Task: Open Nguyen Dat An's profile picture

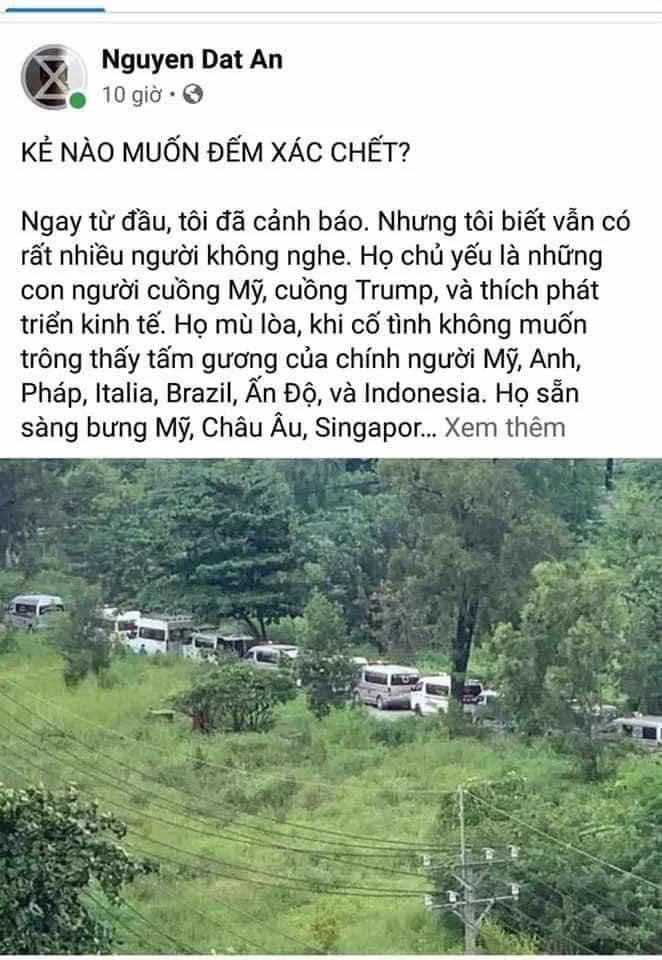Action: click(53, 77)
